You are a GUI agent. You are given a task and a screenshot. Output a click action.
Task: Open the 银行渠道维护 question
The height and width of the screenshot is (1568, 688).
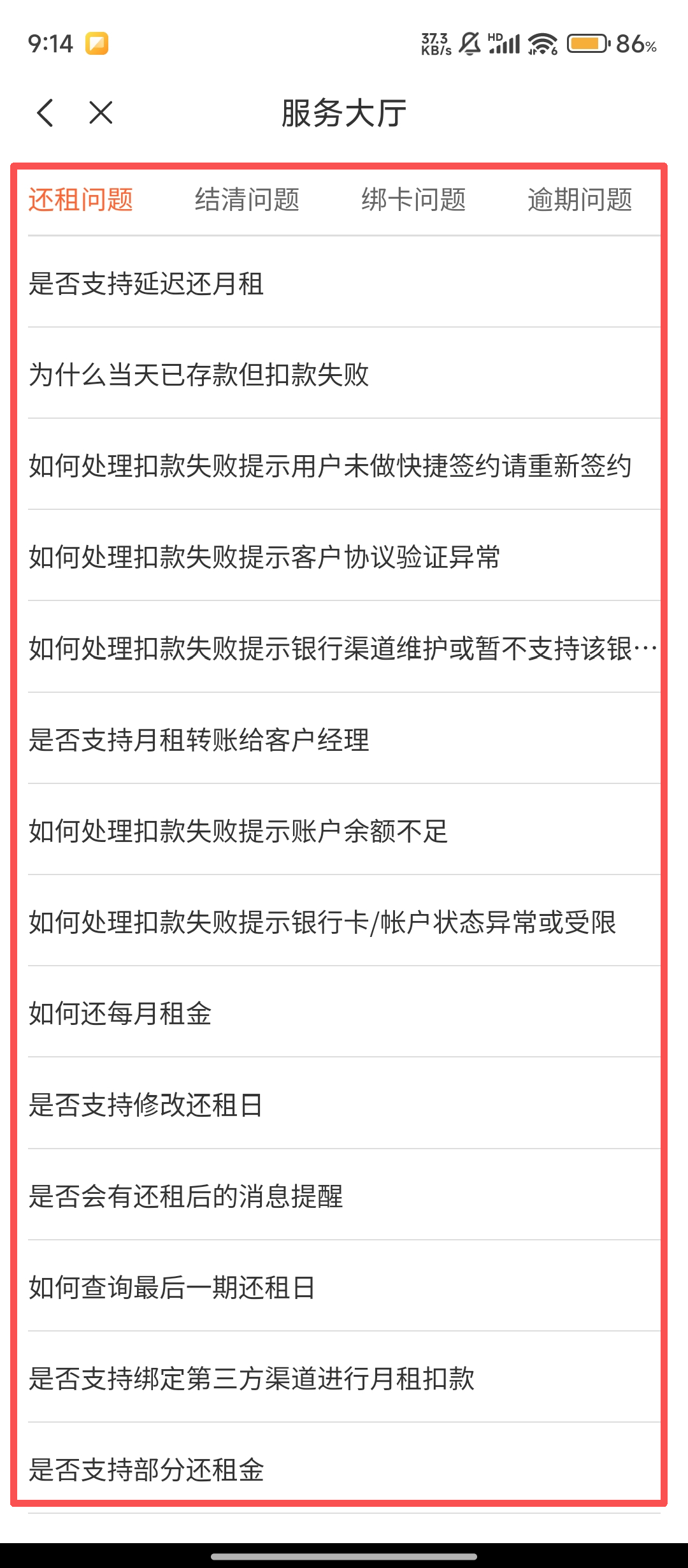click(343, 648)
